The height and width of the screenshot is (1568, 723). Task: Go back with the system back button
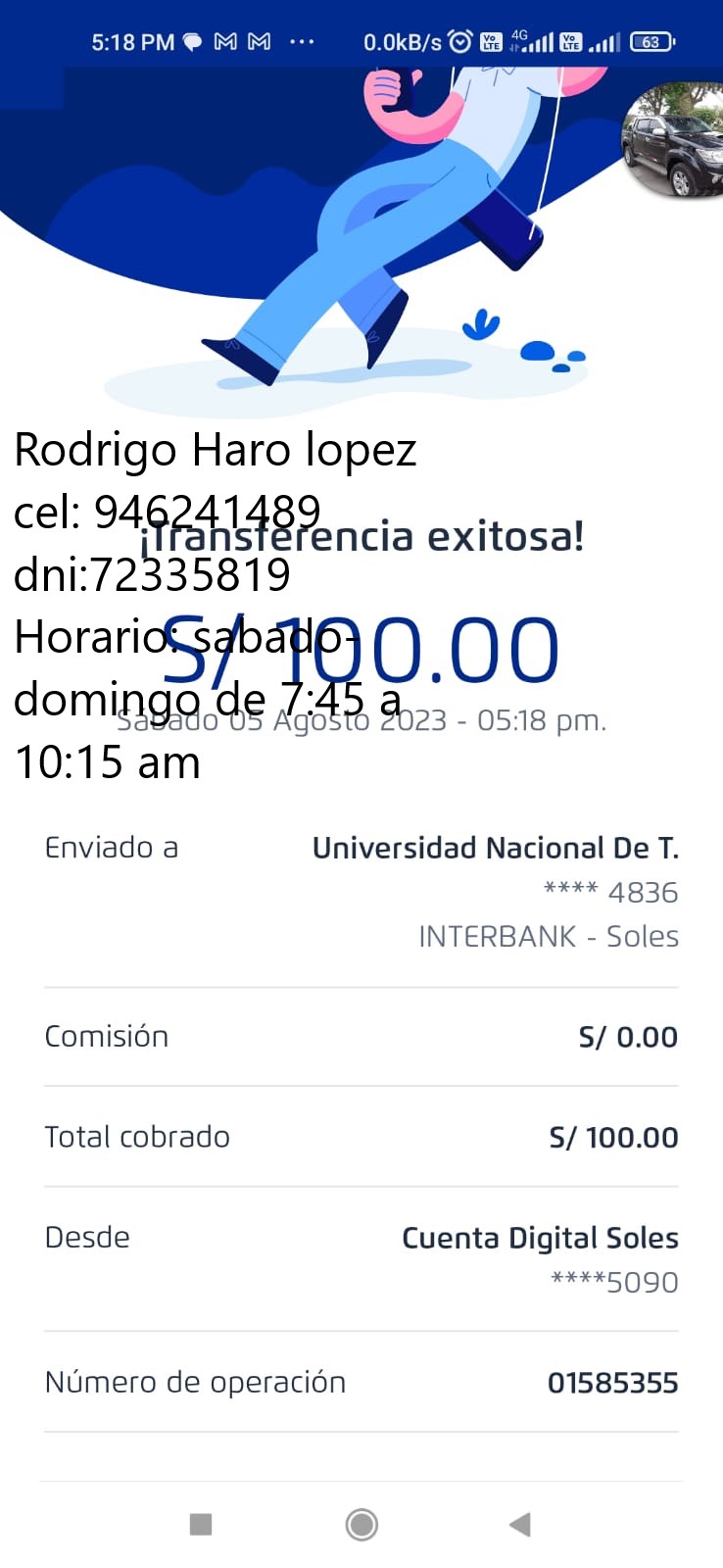pos(520,1524)
